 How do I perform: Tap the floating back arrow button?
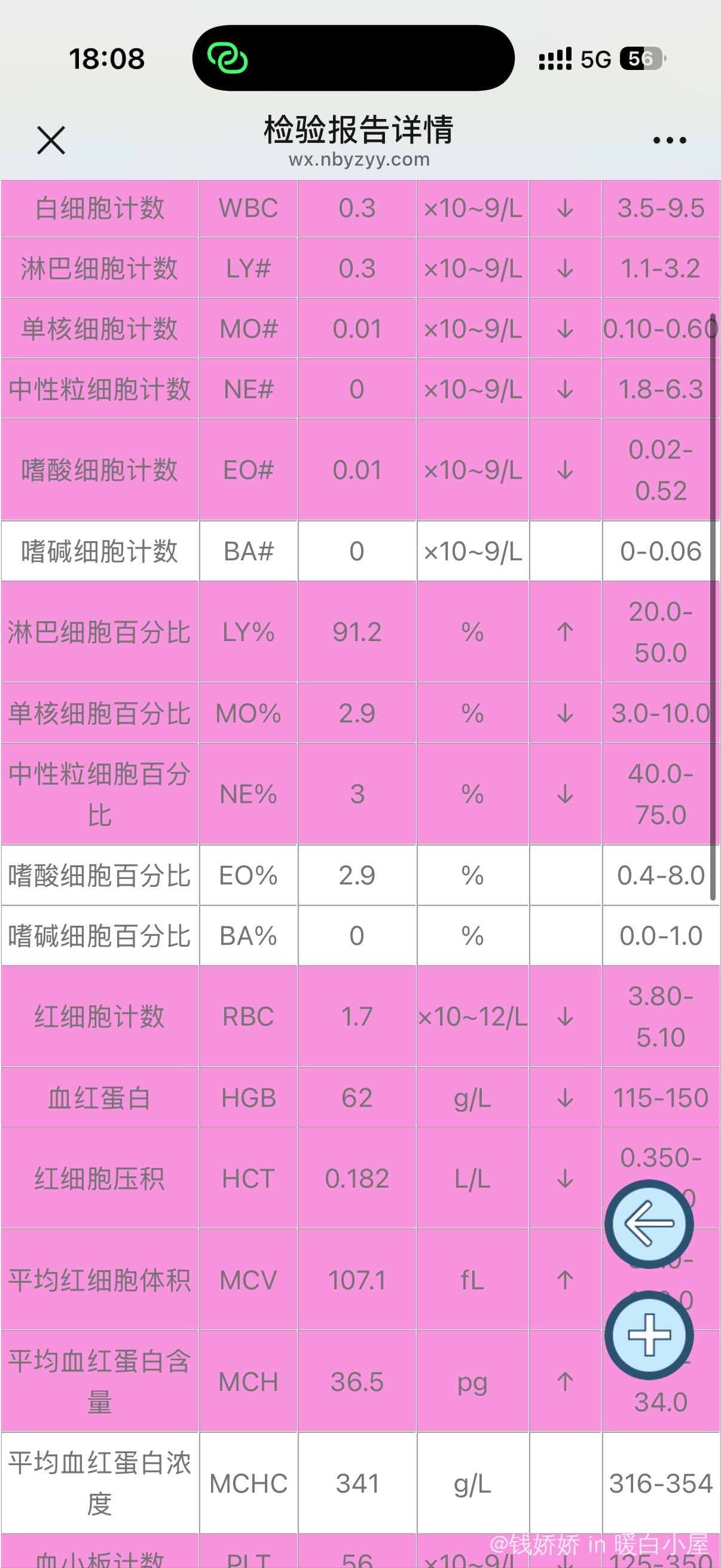coord(649,1224)
